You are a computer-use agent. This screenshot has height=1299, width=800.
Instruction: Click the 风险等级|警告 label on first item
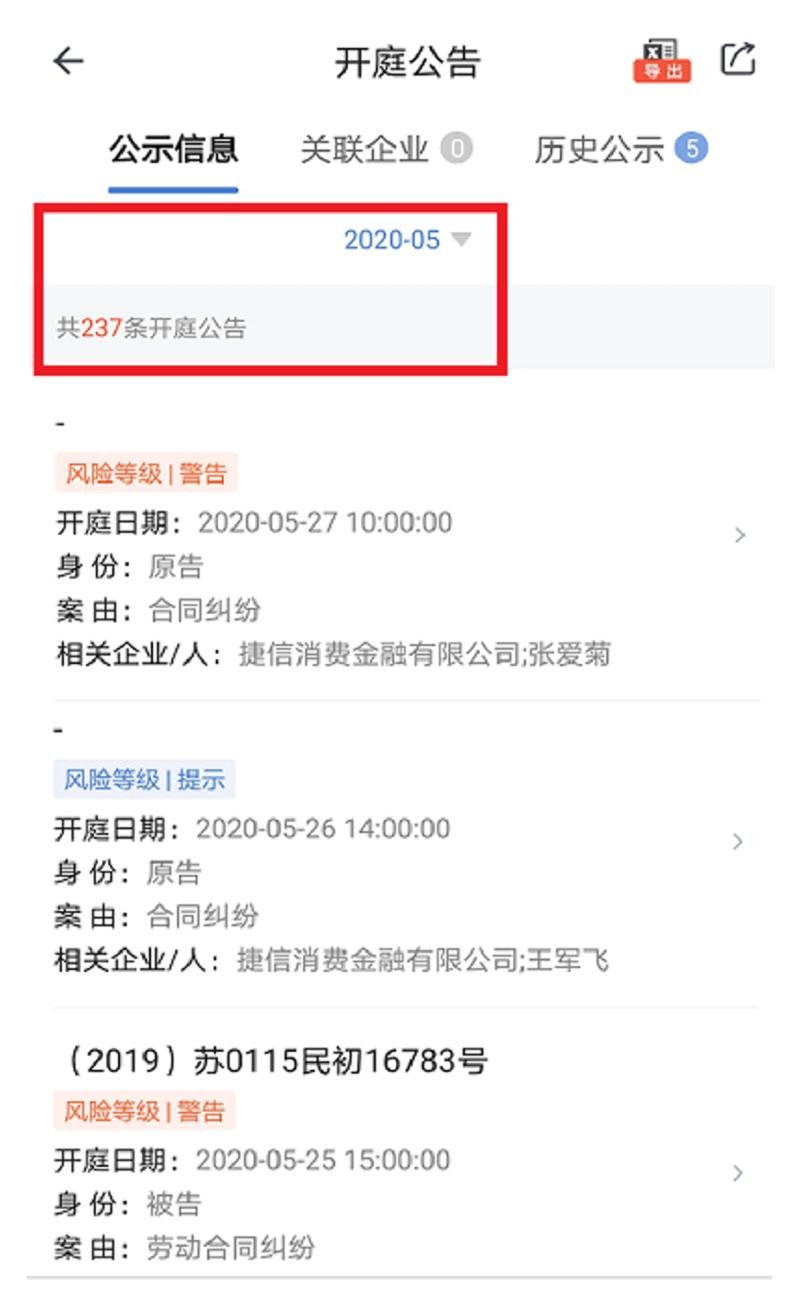(x=146, y=472)
